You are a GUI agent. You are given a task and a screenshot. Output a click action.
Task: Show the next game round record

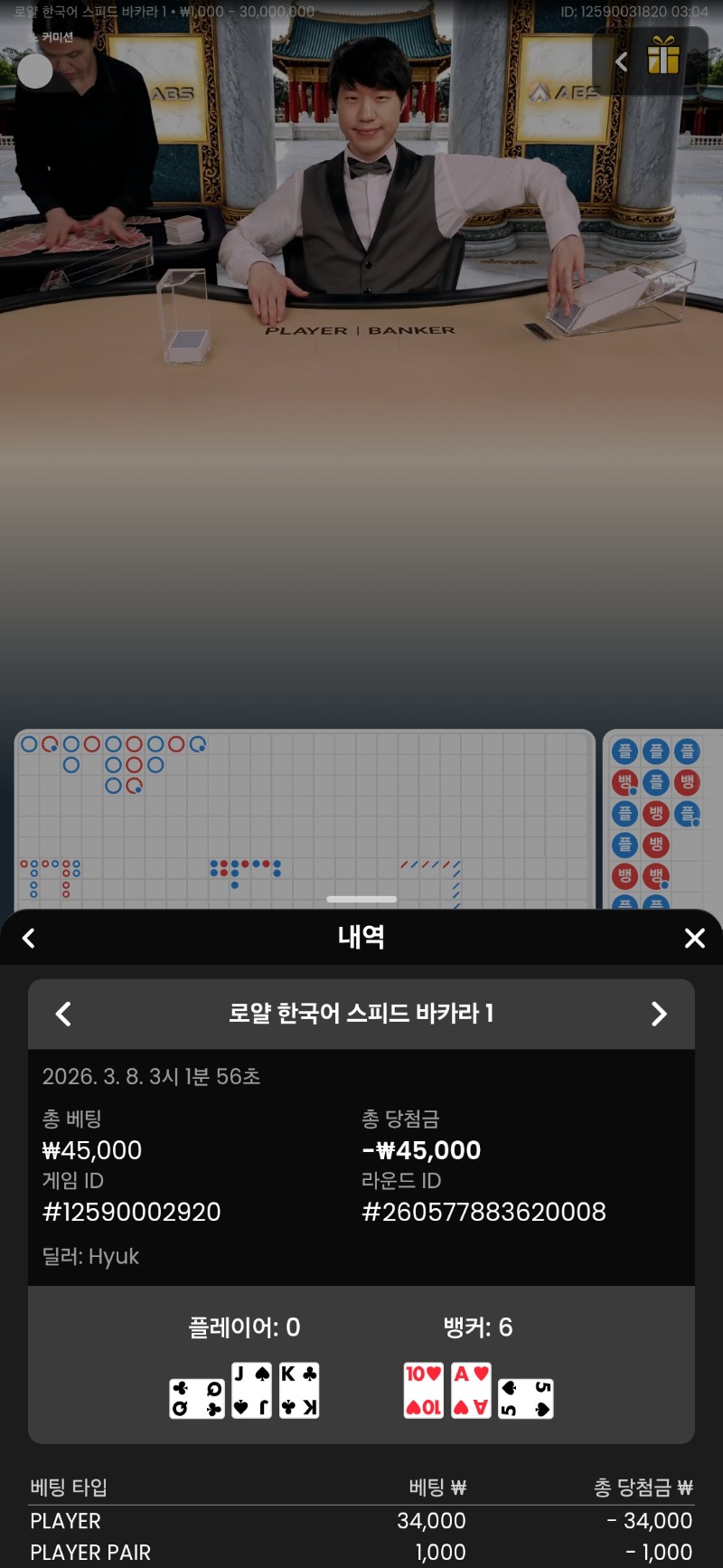[x=659, y=1014]
